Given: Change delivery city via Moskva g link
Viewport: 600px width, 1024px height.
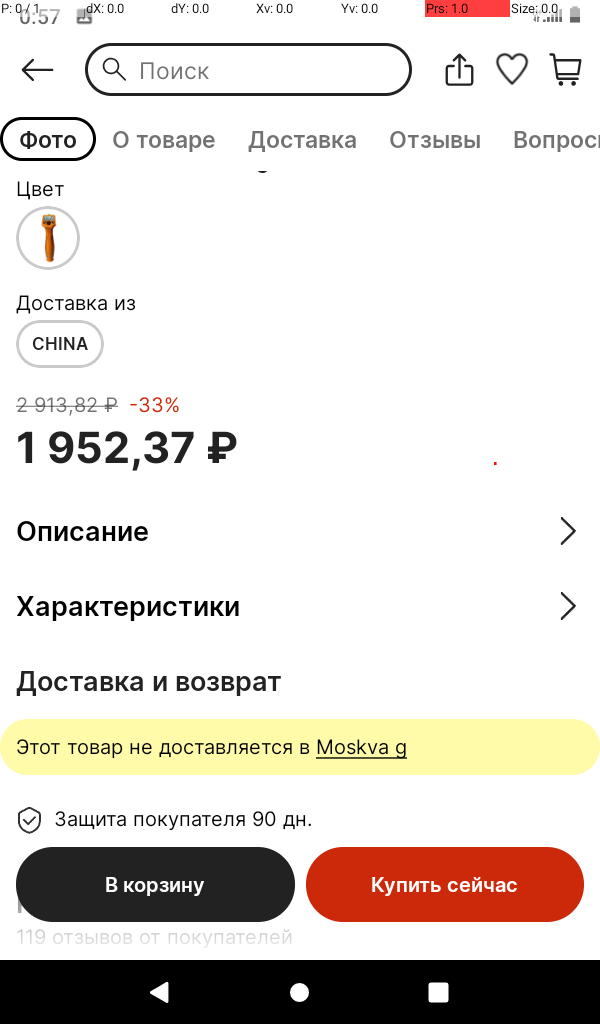Looking at the screenshot, I should [x=361, y=747].
